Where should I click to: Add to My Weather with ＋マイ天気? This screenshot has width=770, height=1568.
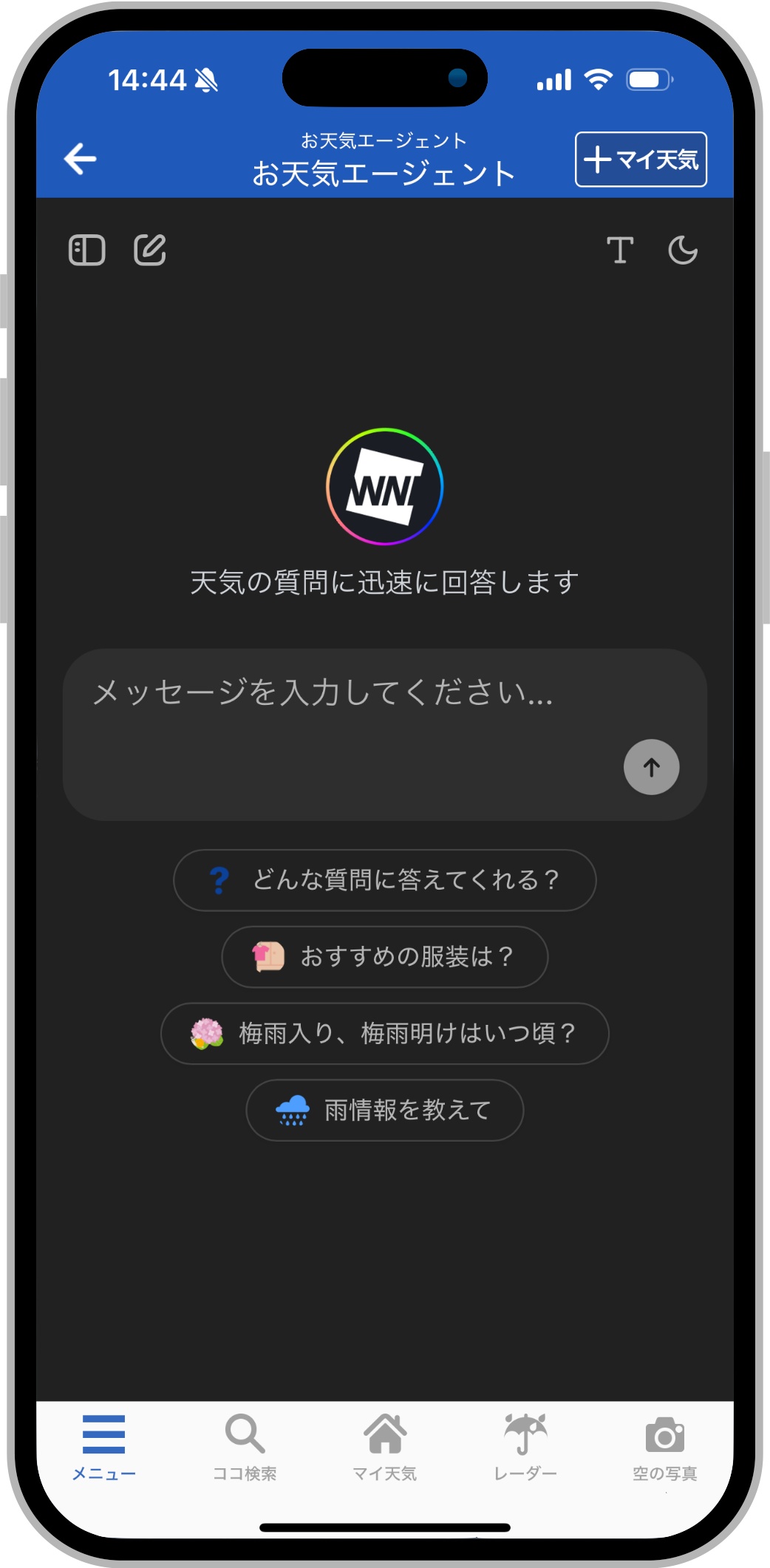click(x=641, y=160)
